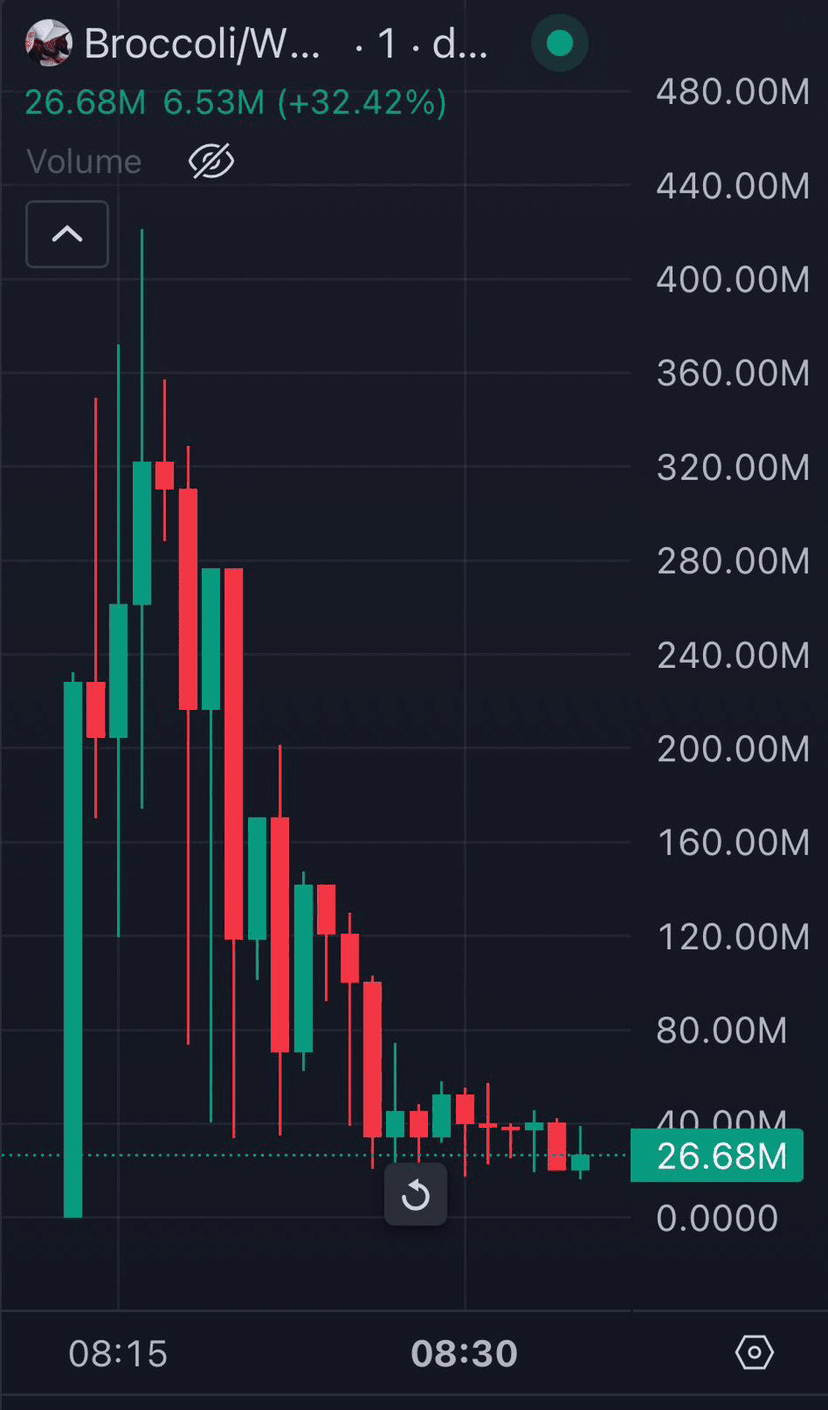
Task: Select the Broccoli/W pair title to change symbol
Action: (200, 43)
